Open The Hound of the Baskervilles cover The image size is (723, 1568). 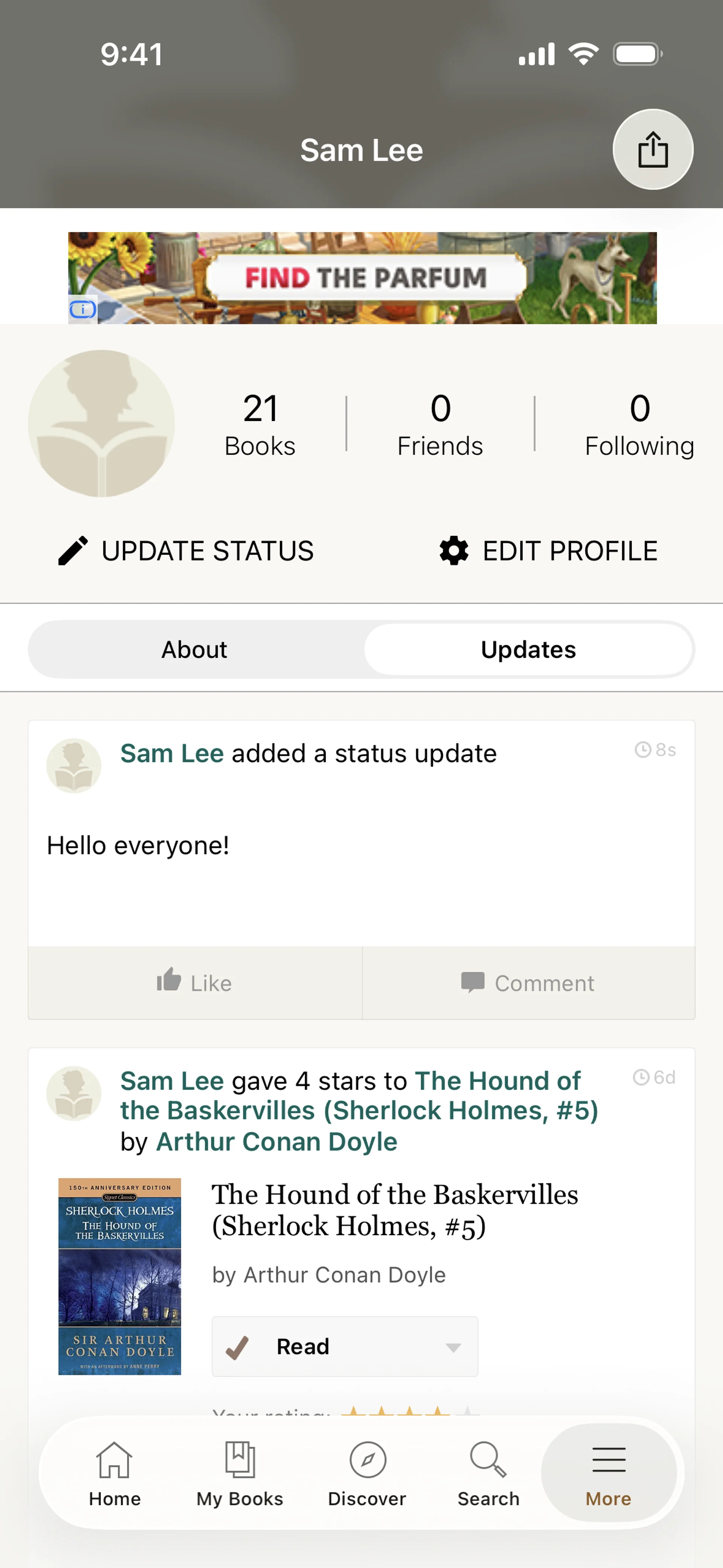coord(119,1276)
